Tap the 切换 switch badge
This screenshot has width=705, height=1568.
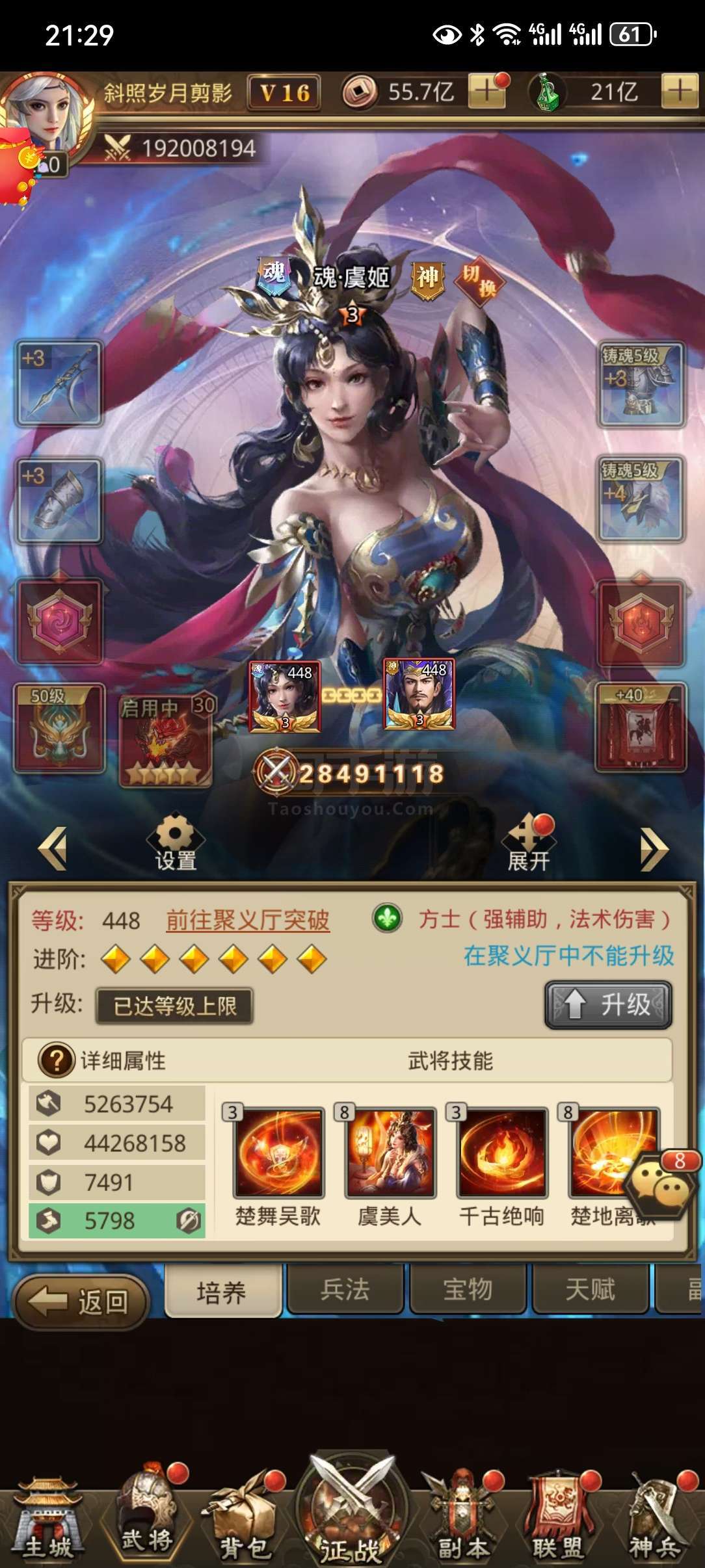click(479, 280)
